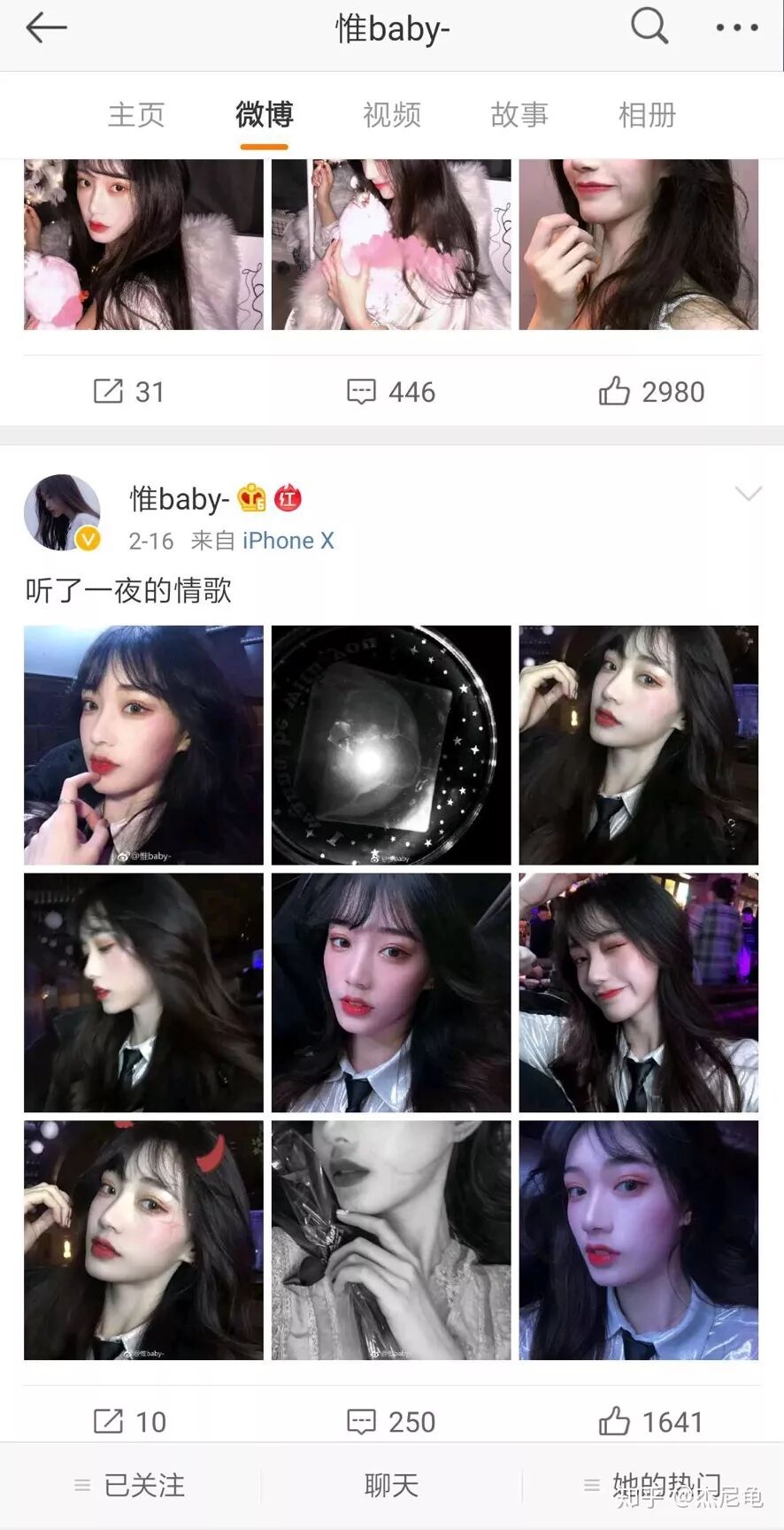Switch to the 视频 tab
Screen dimensions: 784x1530
click(392, 115)
